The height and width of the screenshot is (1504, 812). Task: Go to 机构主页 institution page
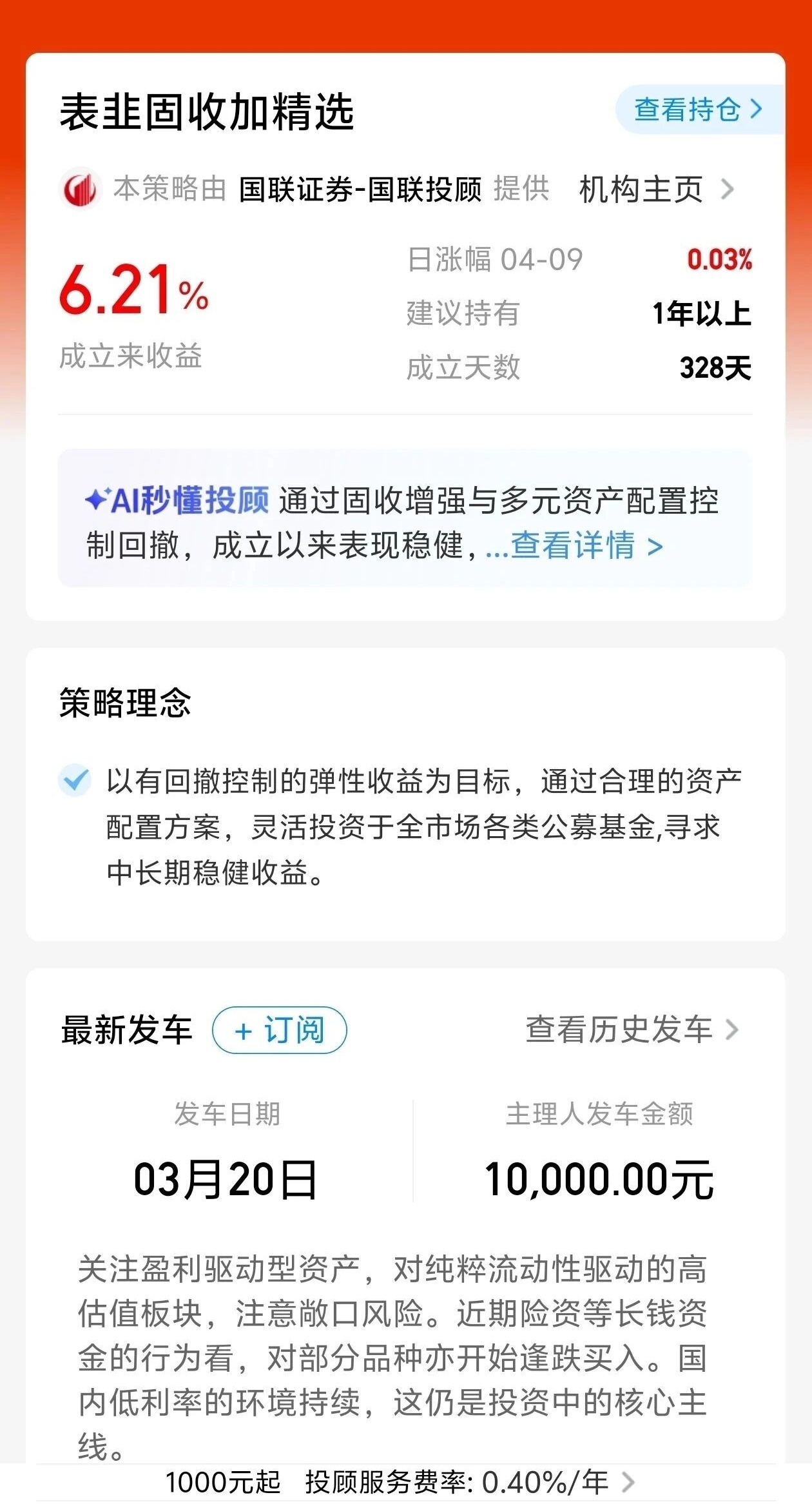point(655,190)
